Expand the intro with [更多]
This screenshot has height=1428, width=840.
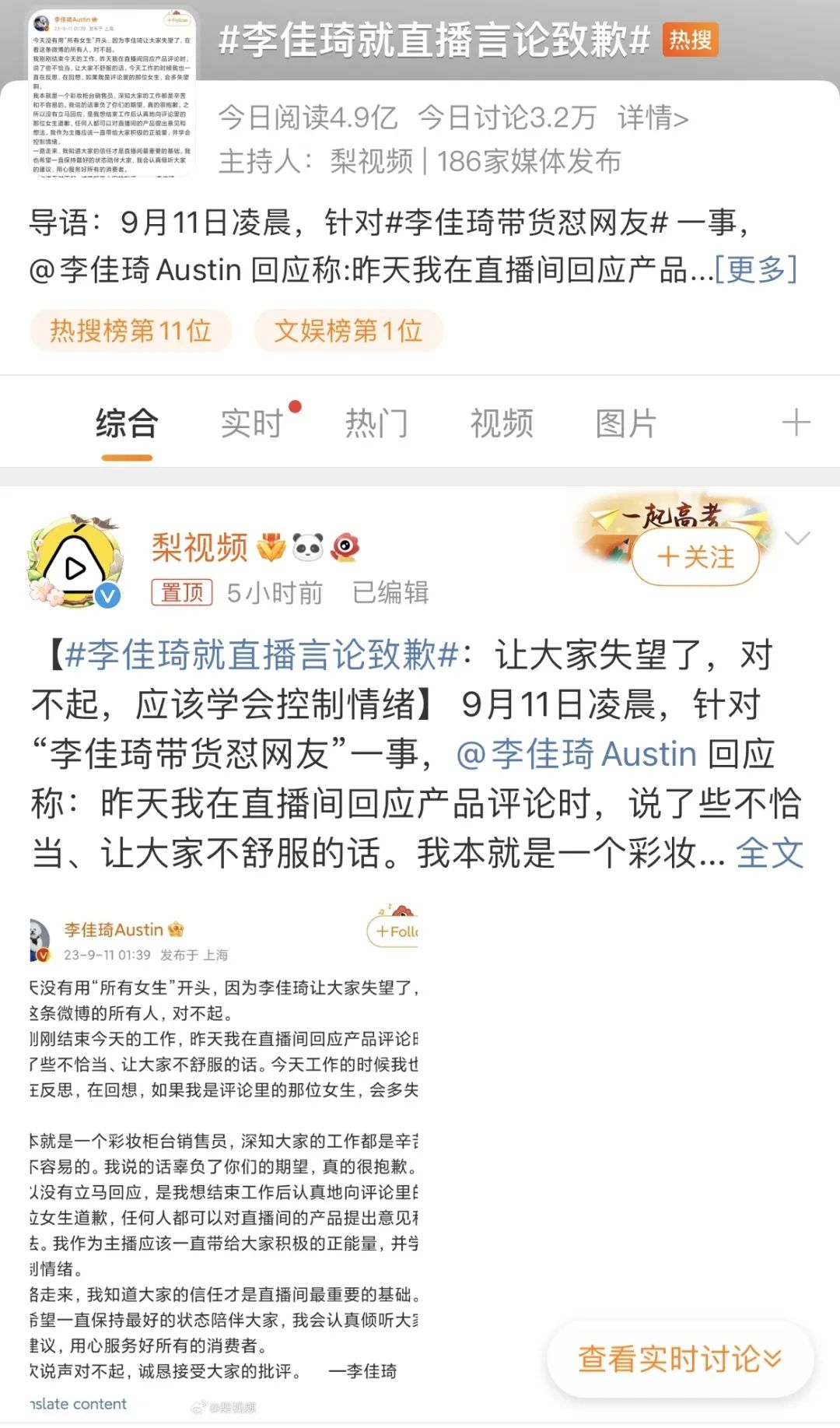click(756, 269)
